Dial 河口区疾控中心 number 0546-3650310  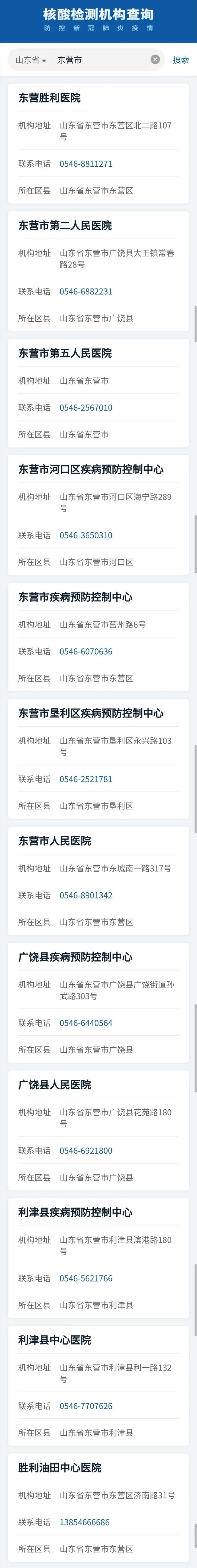click(x=86, y=536)
